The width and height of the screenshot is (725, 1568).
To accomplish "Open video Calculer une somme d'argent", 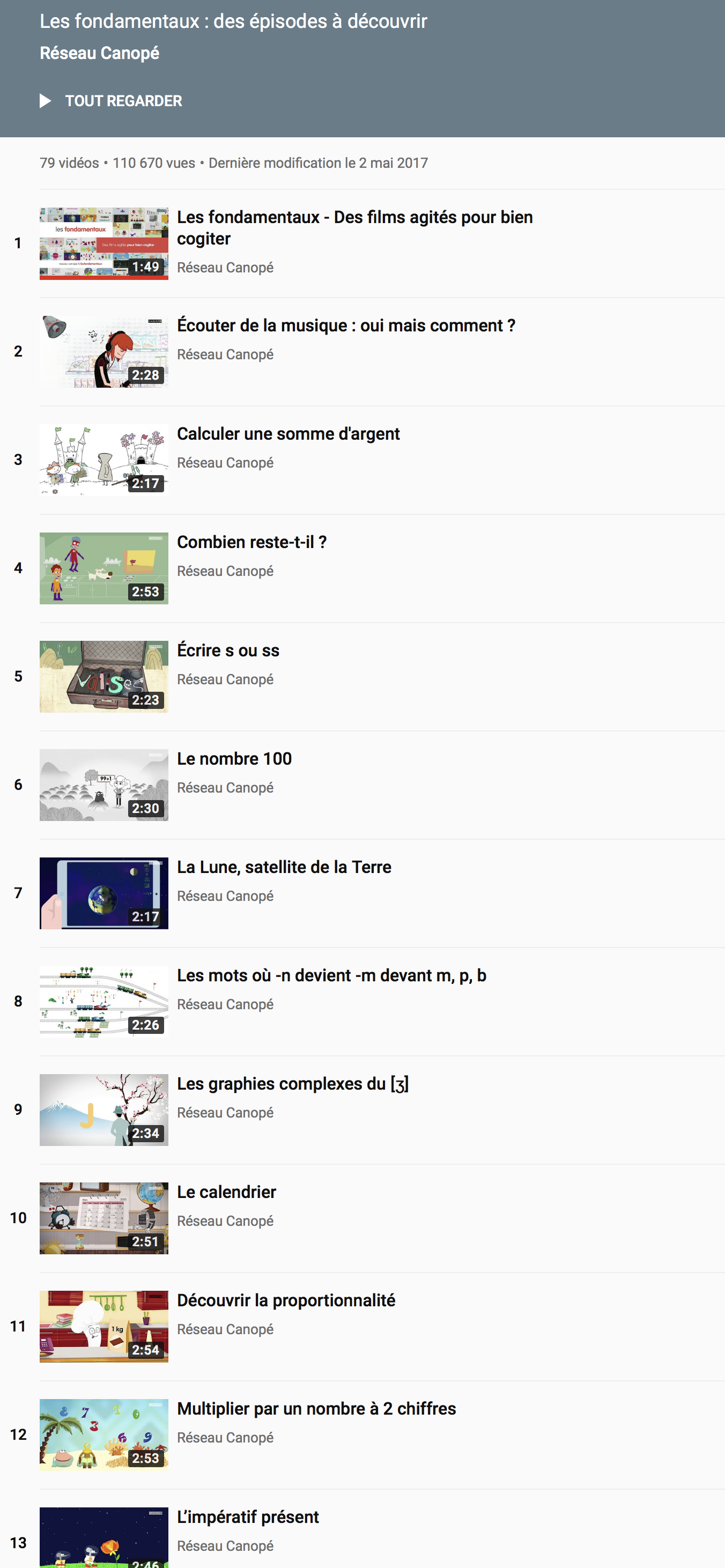I will [288, 434].
